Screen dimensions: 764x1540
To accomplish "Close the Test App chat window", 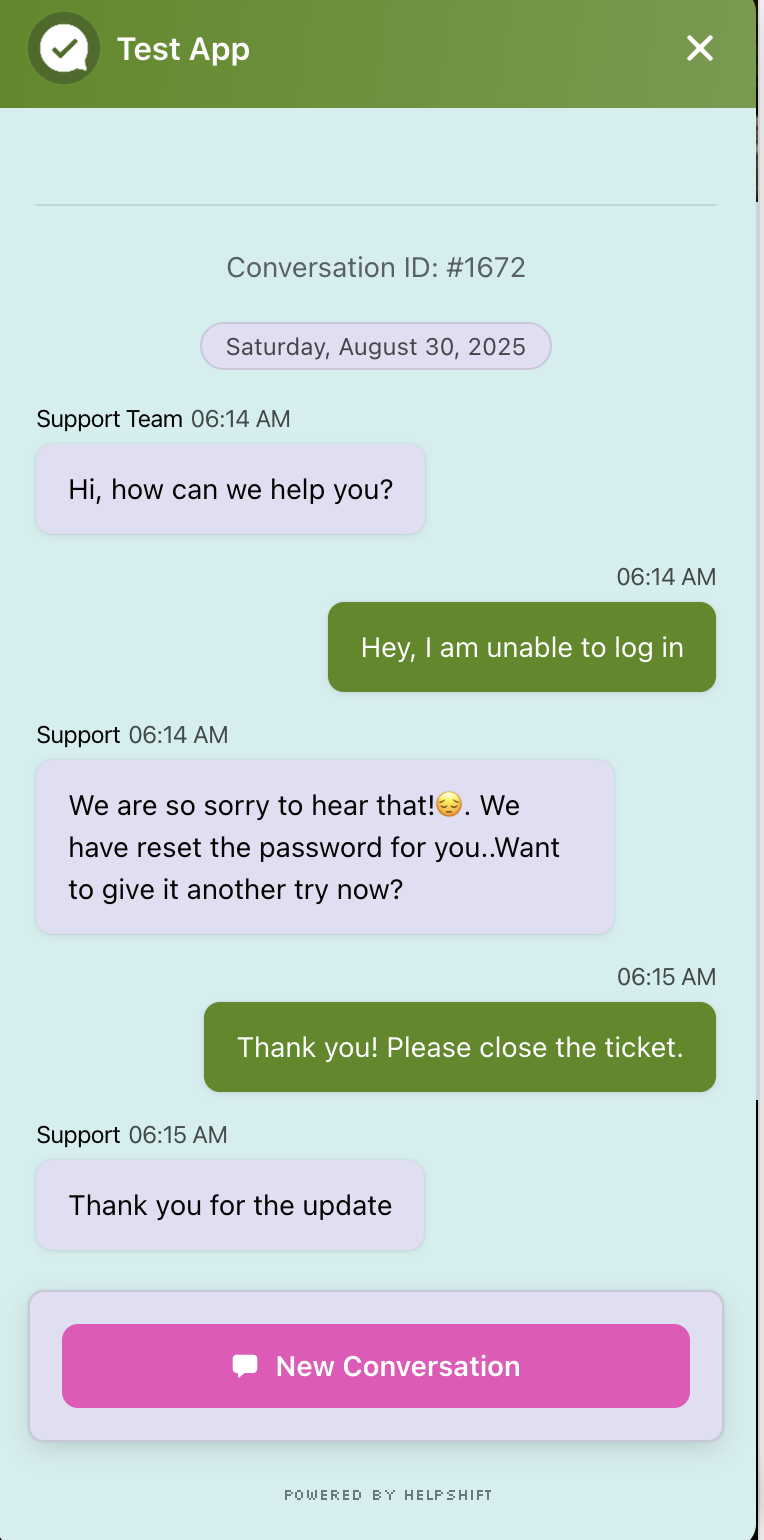I will [700, 48].
